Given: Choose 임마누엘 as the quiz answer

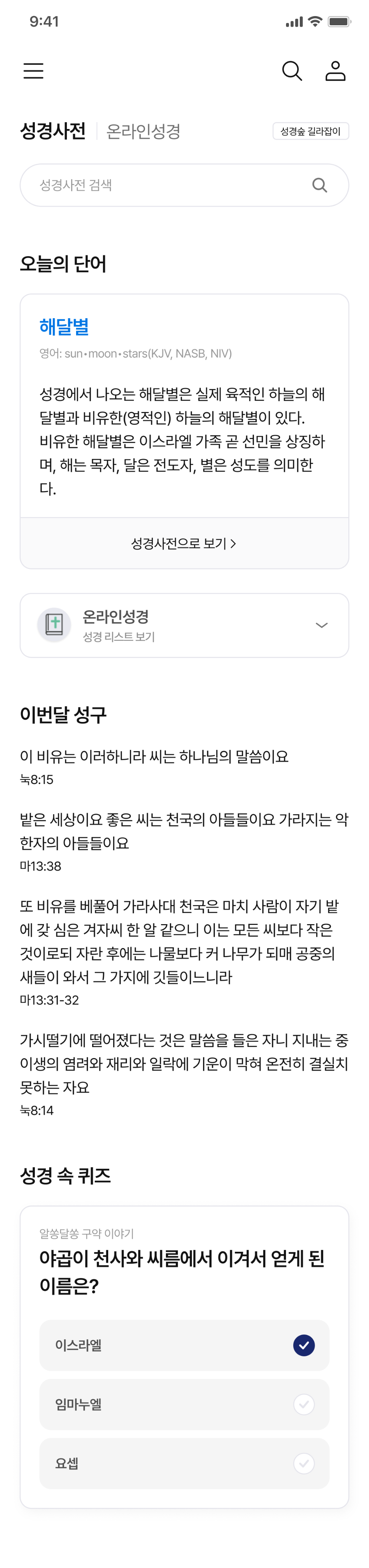Looking at the screenshot, I should pyautogui.click(x=184, y=1404).
